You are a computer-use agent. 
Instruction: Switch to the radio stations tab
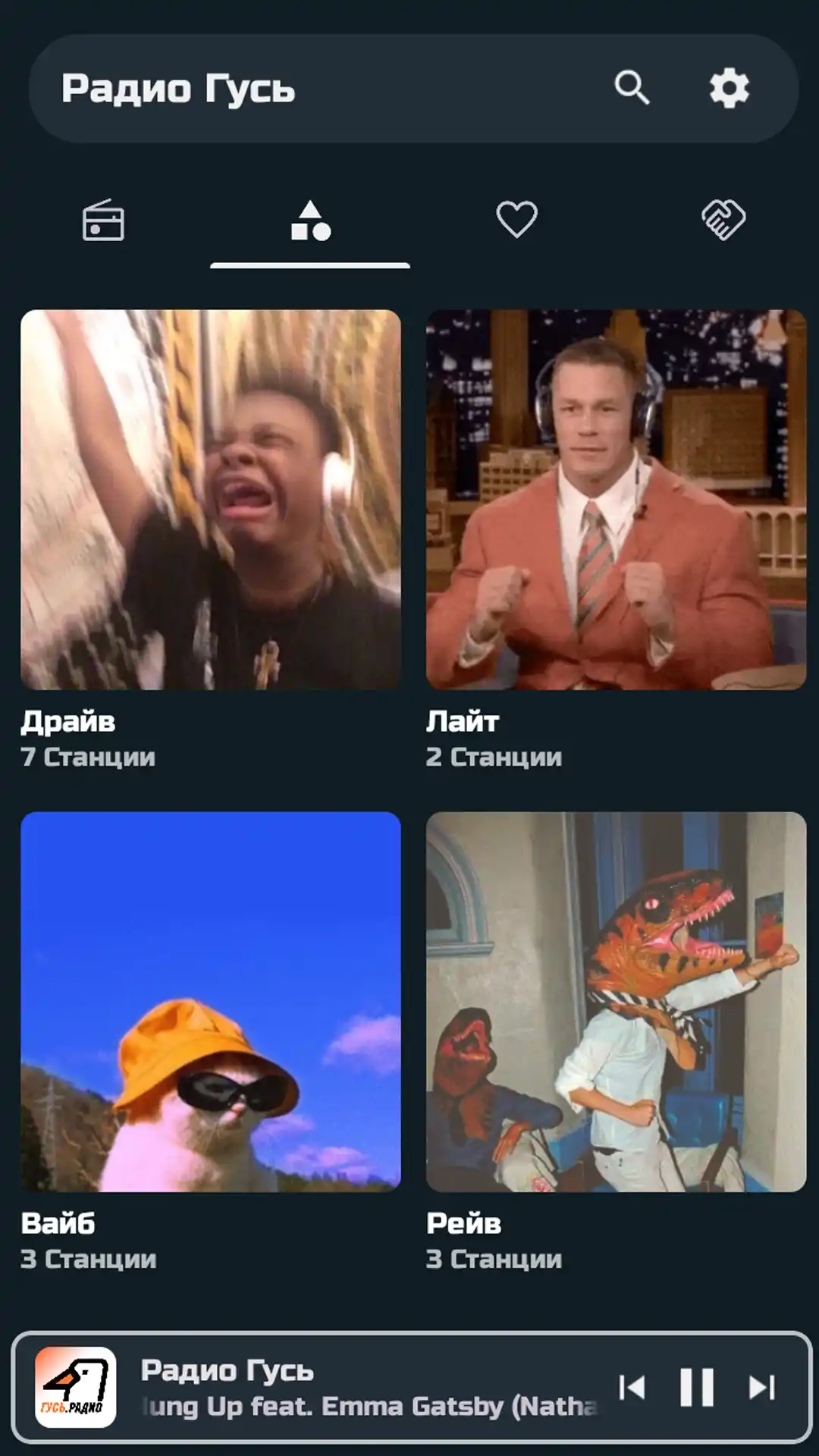click(103, 221)
